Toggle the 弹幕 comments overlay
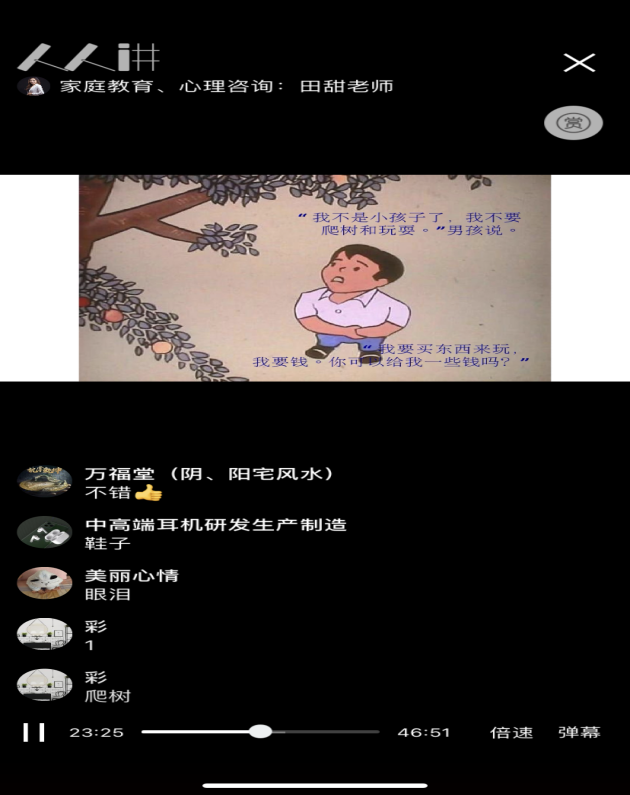 tap(579, 732)
